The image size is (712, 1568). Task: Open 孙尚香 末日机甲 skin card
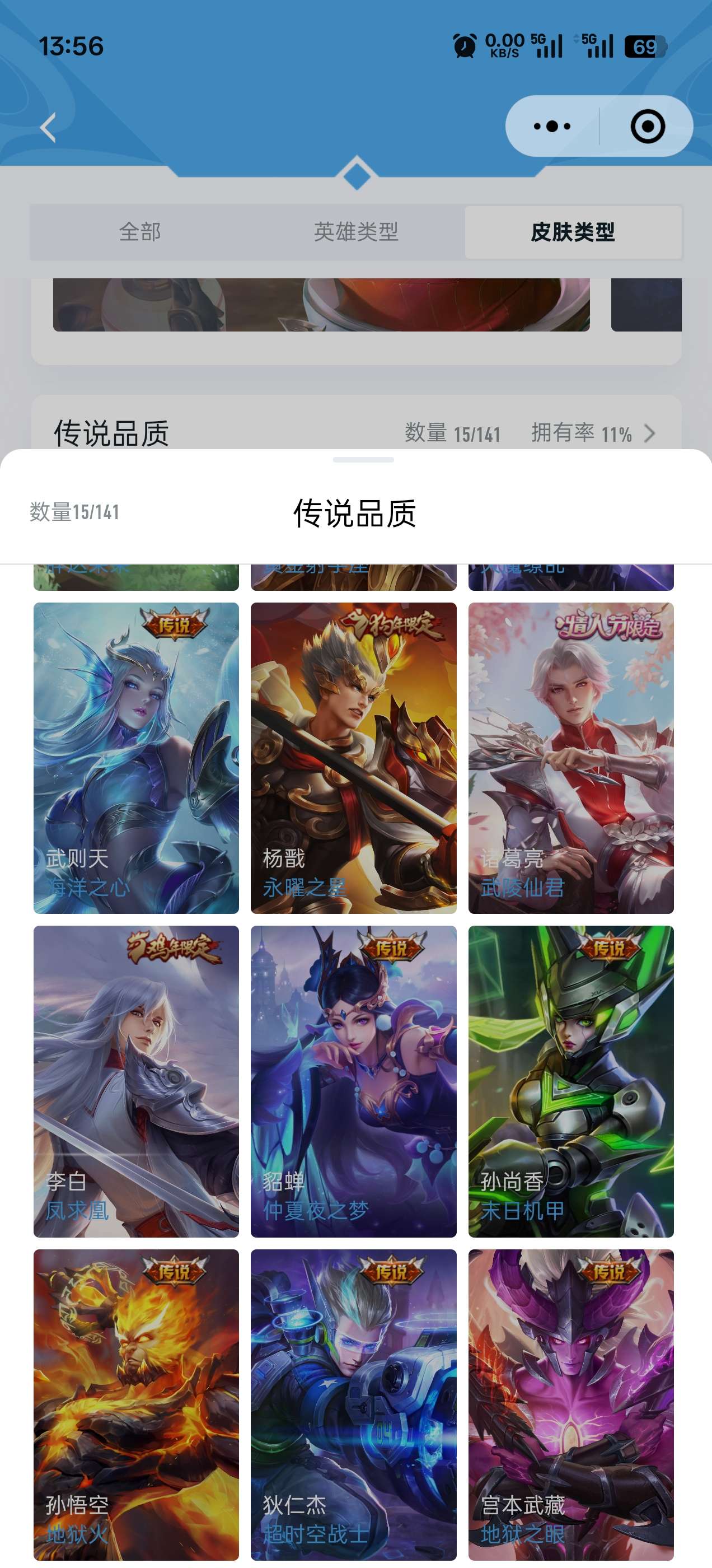[x=571, y=1080]
